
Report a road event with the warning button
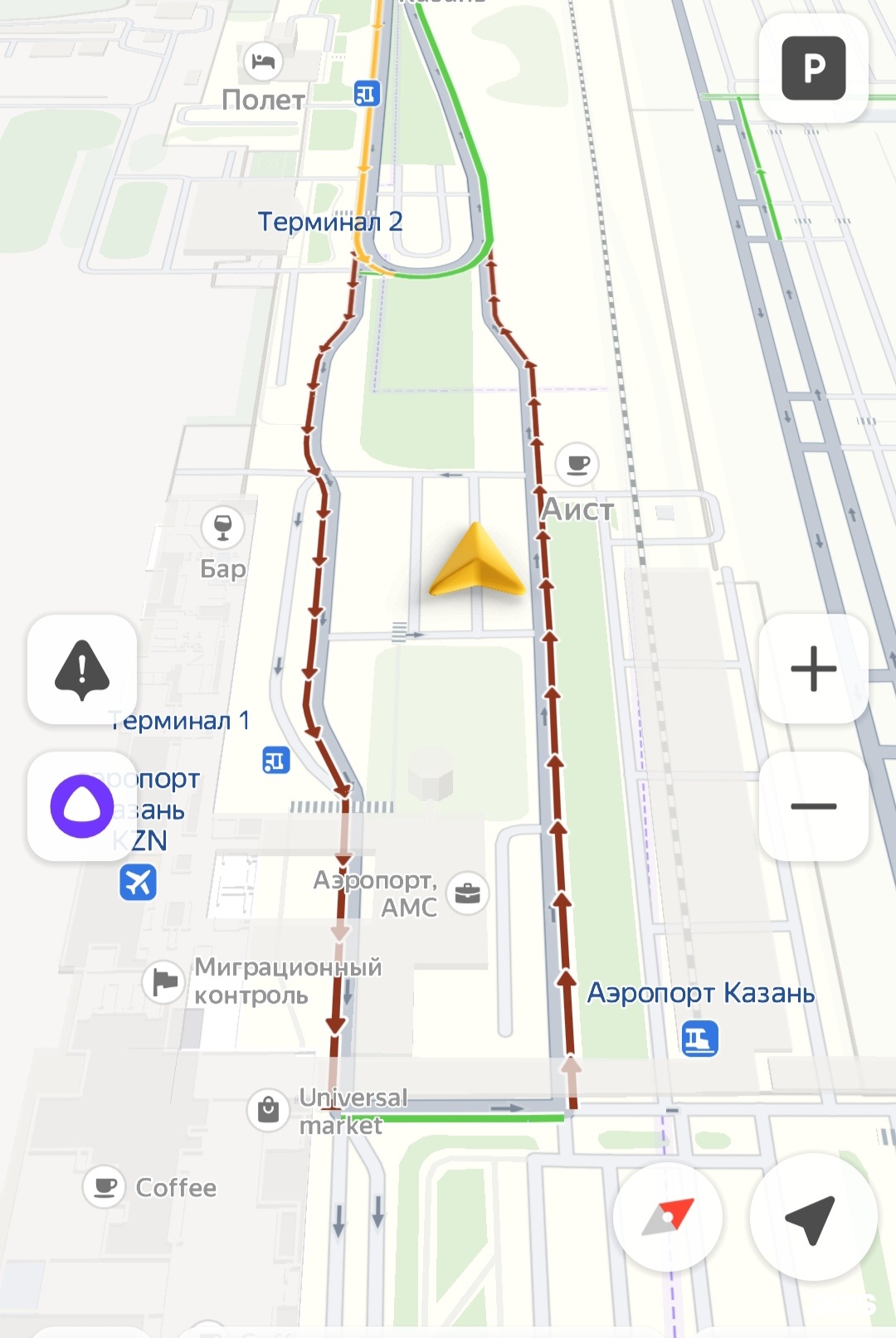pyautogui.click(x=81, y=669)
